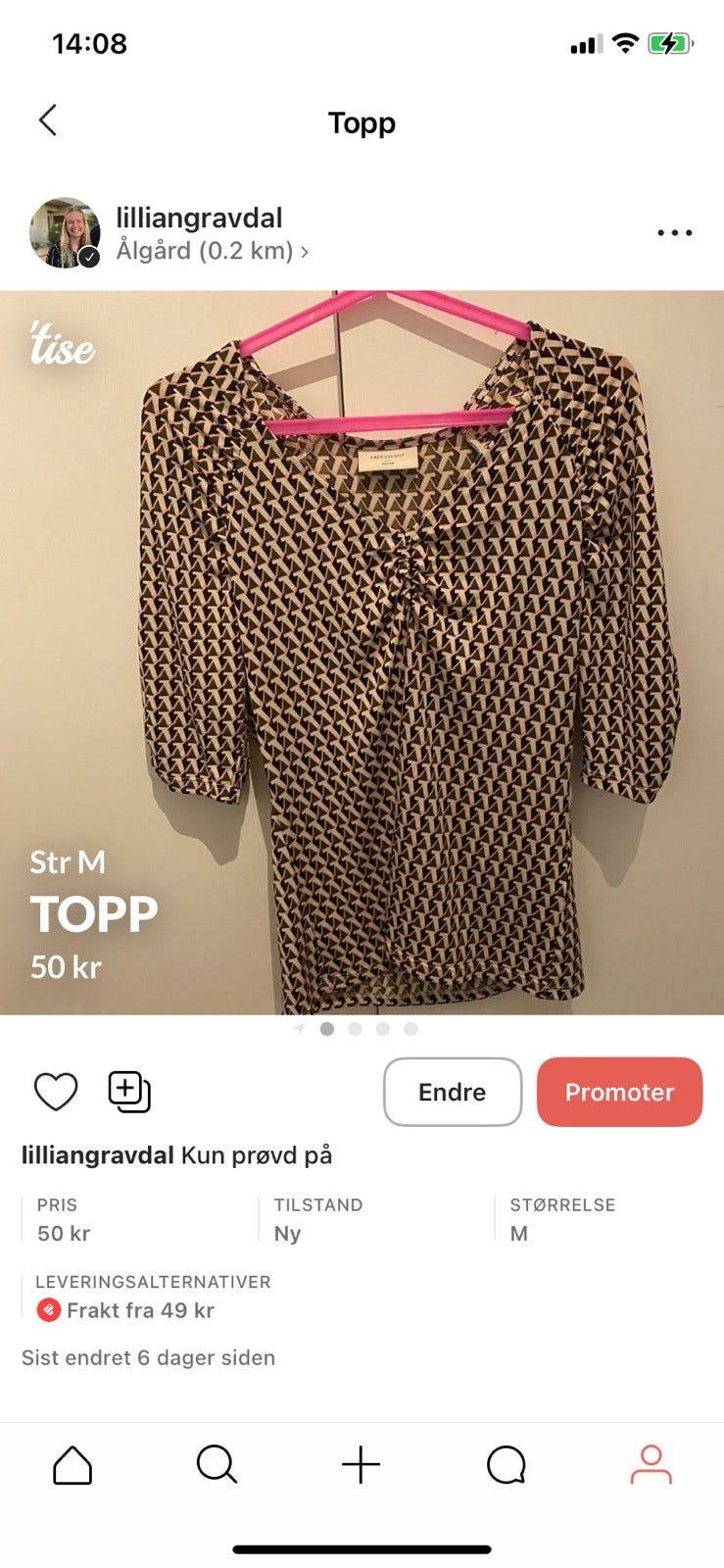The width and height of the screenshot is (724, 1568).
Task: Go back using the left chevron
Action: [47, 120]
